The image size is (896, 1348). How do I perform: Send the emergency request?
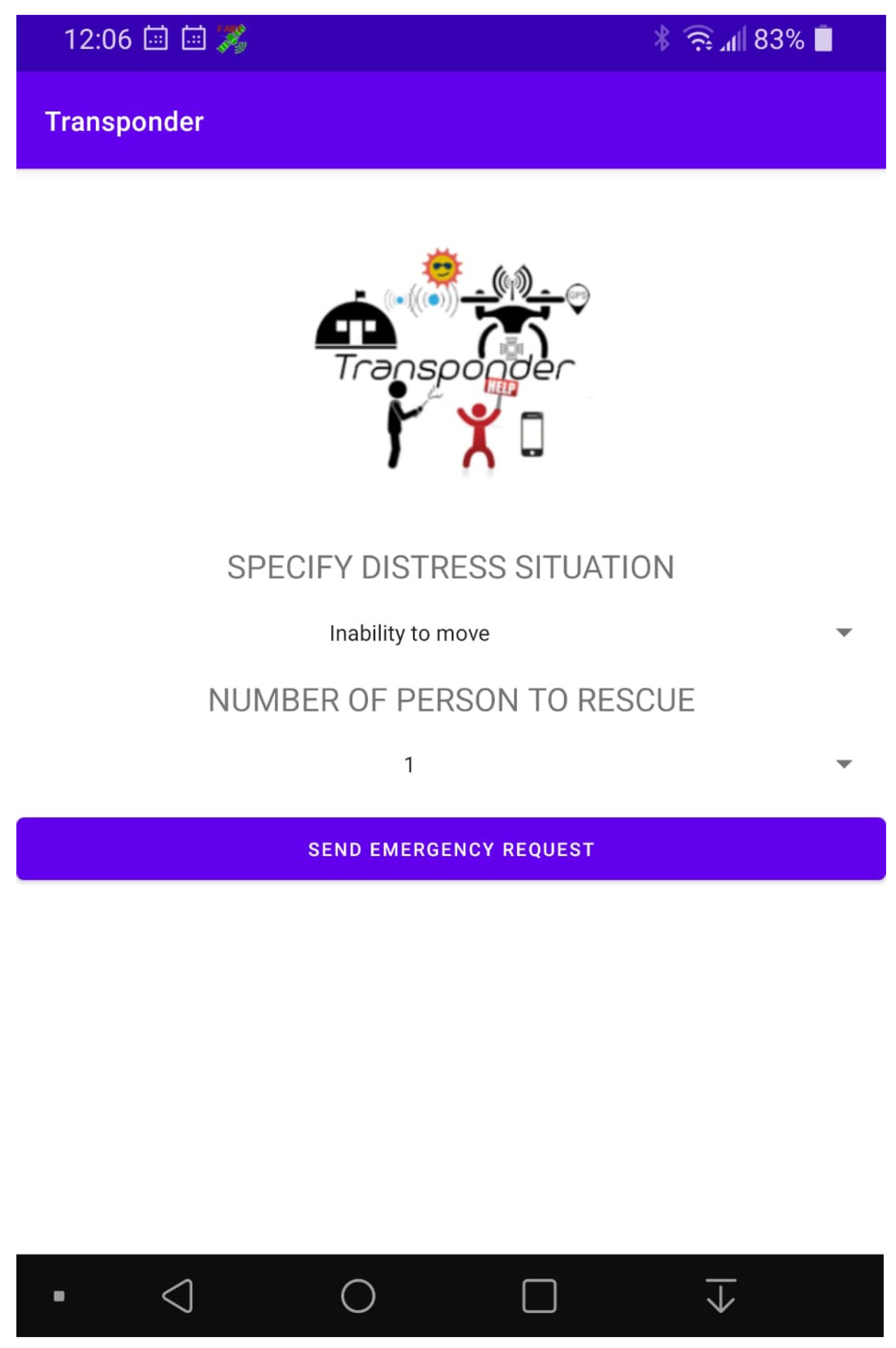tap(451, 849)
